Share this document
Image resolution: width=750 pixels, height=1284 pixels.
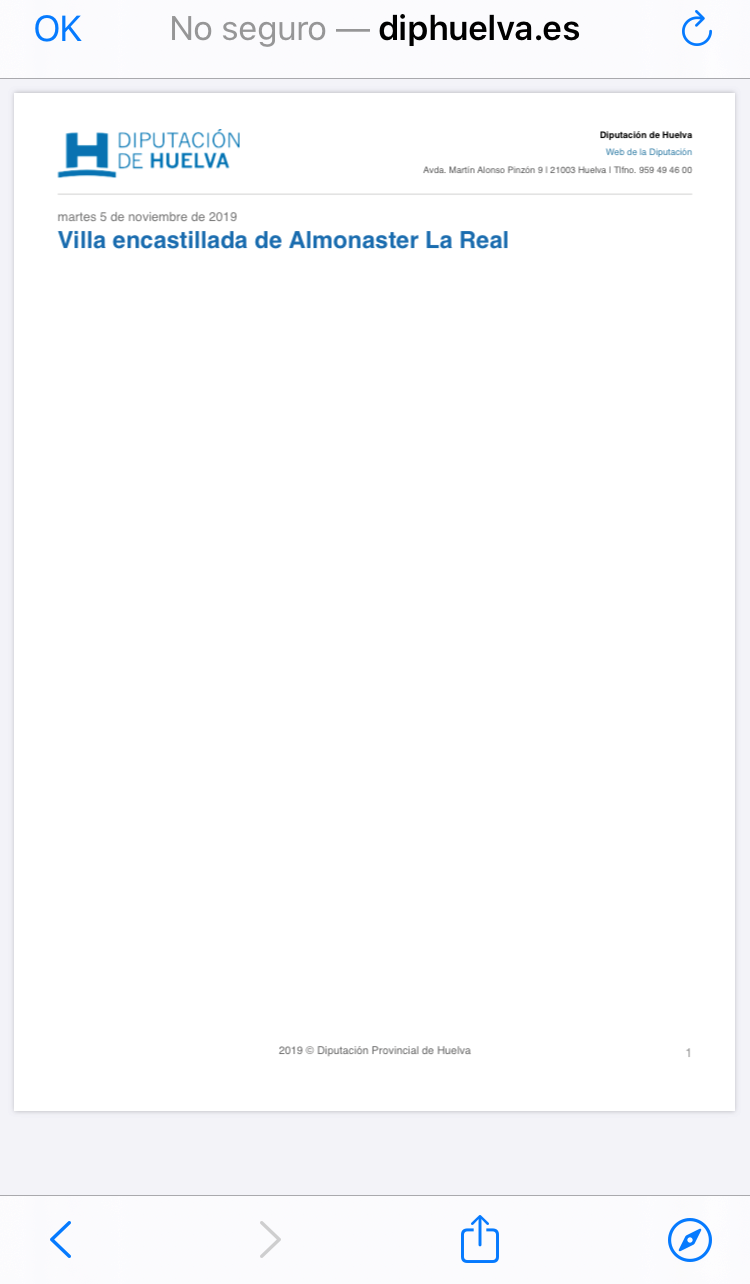pyautogui.click(x=480, y=1240)
